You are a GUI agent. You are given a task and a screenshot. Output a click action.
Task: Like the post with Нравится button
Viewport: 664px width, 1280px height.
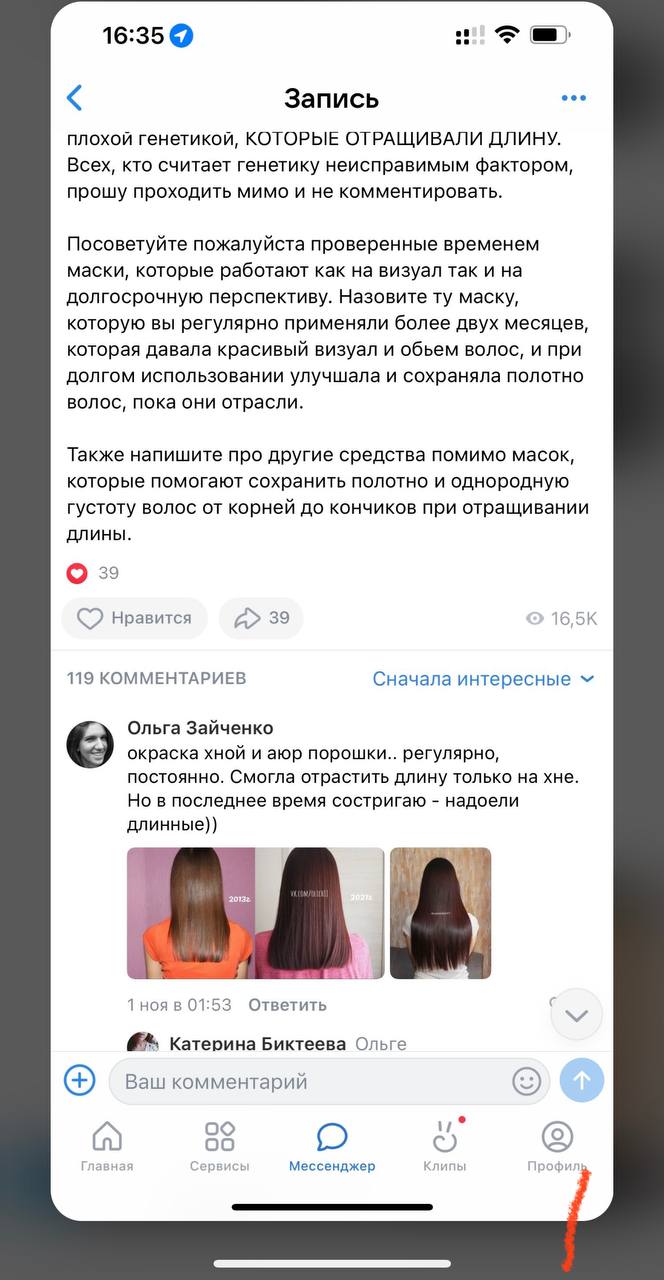pos(134,618)
